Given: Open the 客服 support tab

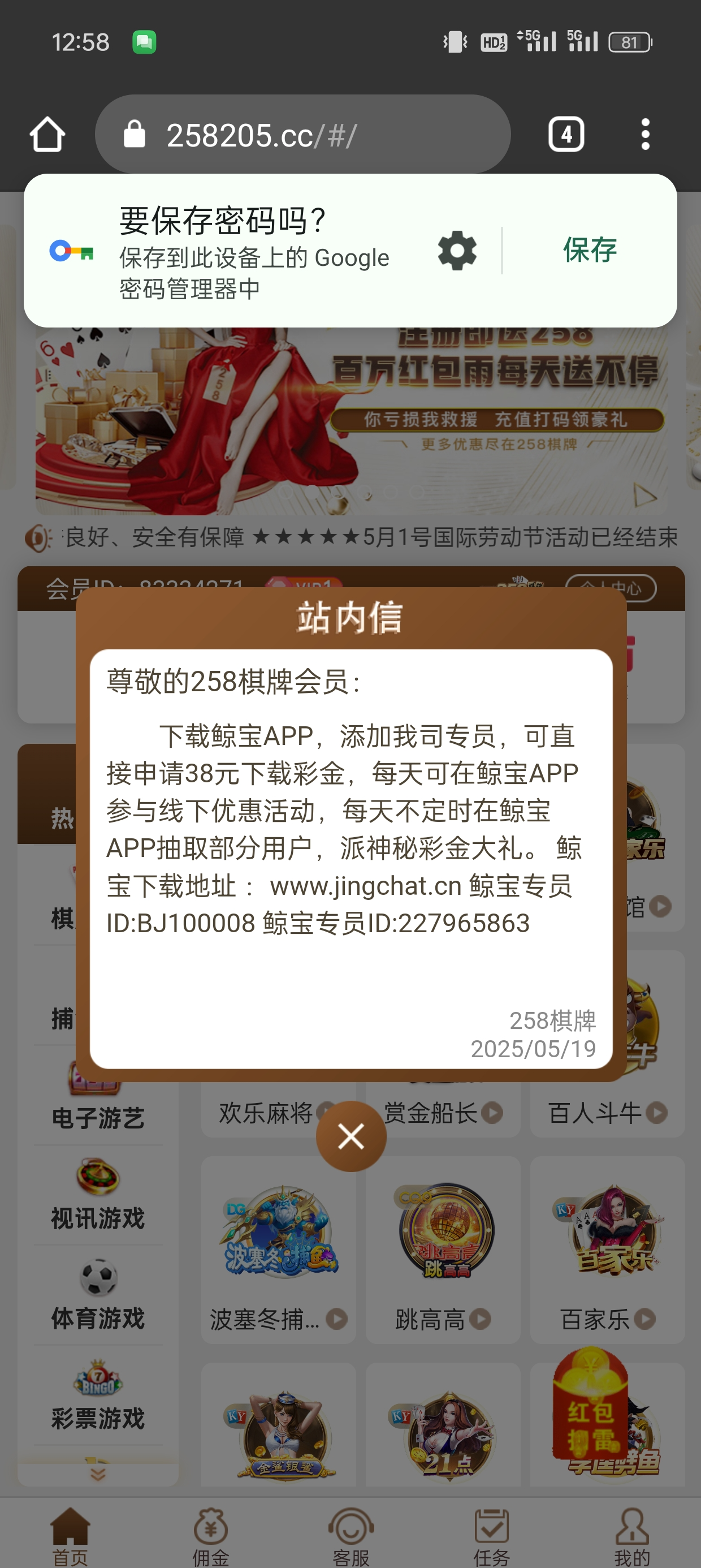Looking at the screenshot, I should pos(350,1536).
